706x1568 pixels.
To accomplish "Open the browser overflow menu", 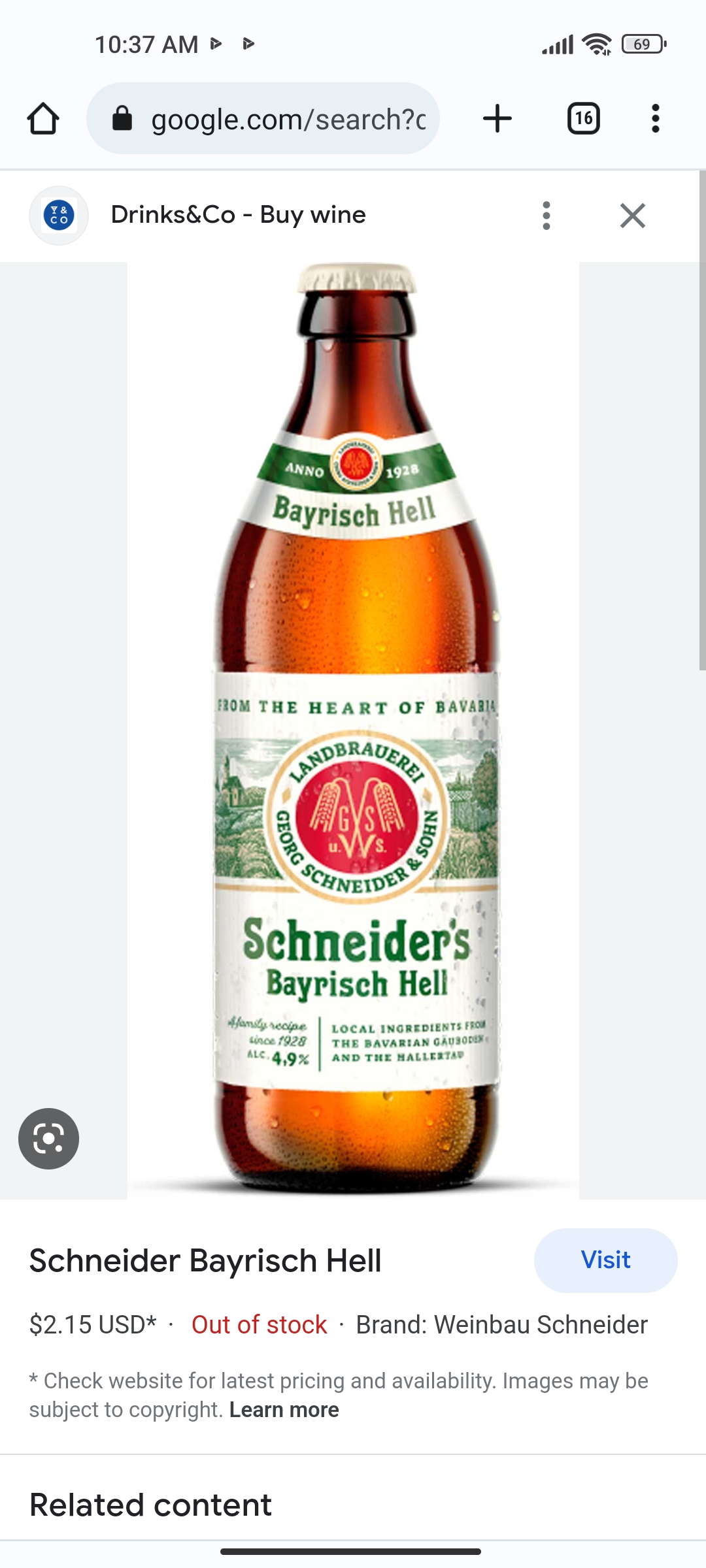I will click(x=655, y=119).
